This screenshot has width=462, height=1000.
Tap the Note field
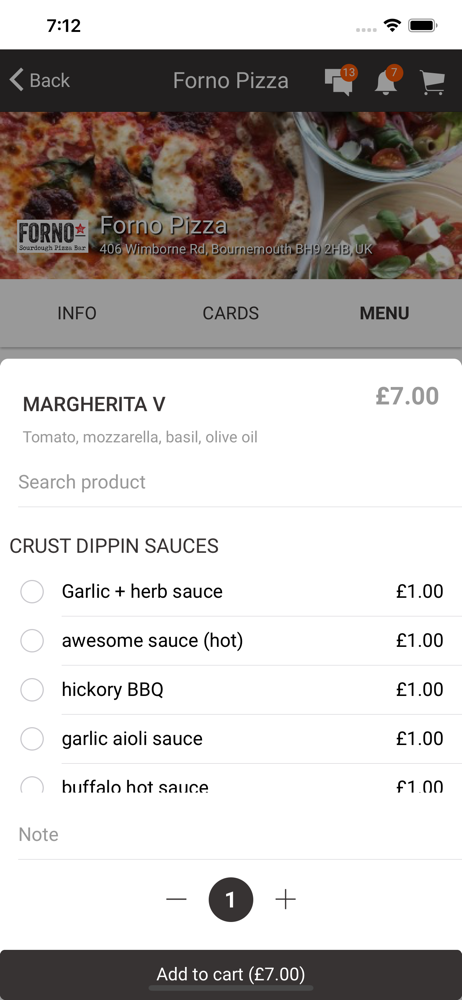point(240,835)
